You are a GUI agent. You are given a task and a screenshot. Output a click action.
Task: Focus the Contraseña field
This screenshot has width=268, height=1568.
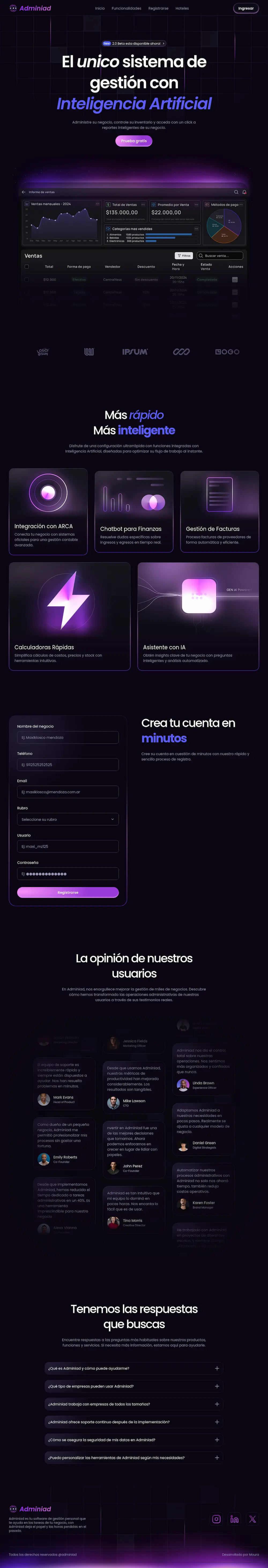coord(68,873)
